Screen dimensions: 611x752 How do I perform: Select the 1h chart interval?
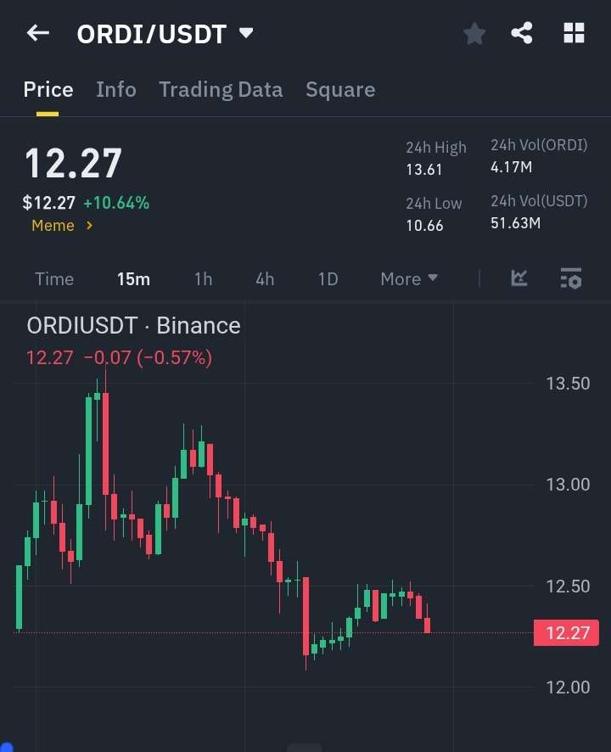coord(203,279)
